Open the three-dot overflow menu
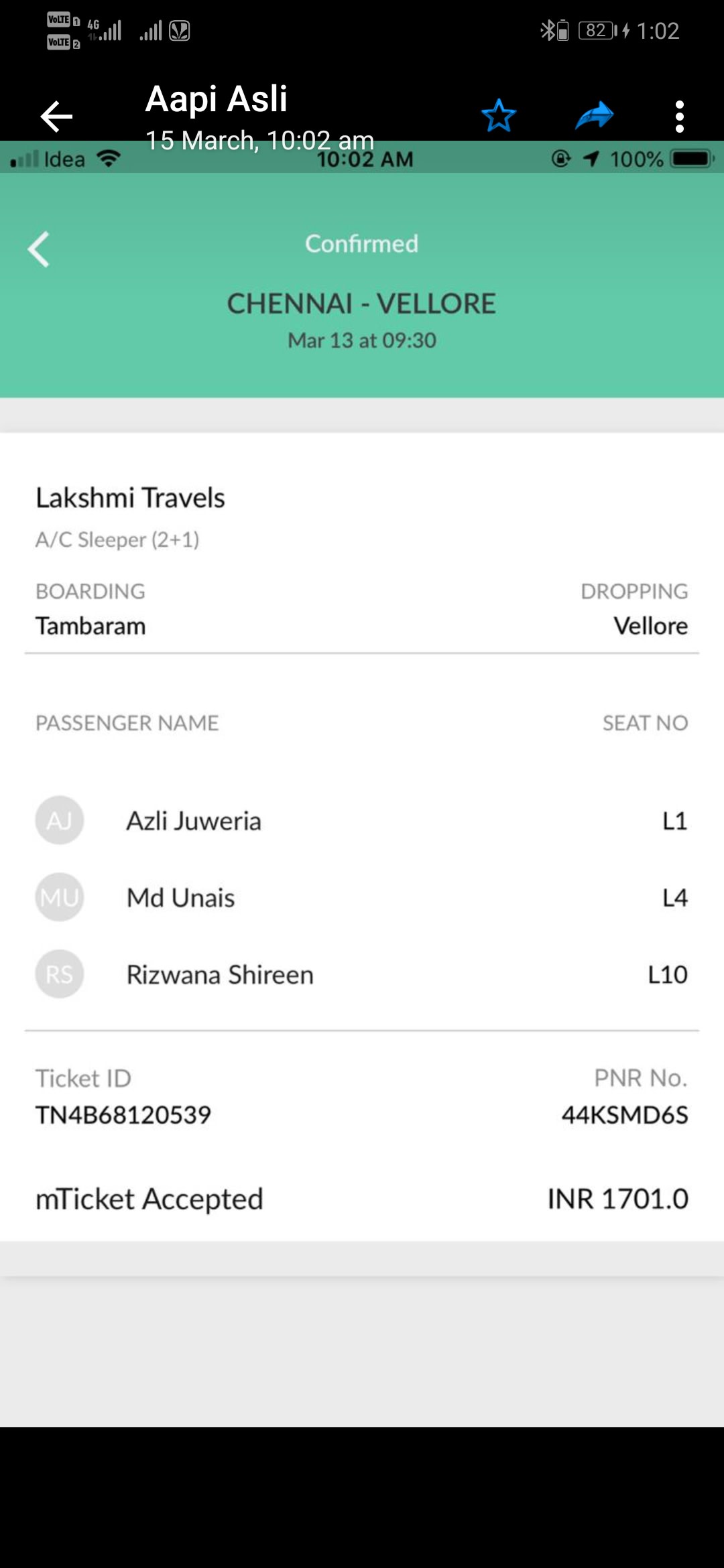 pyautogui.click(x=680, y=117)
